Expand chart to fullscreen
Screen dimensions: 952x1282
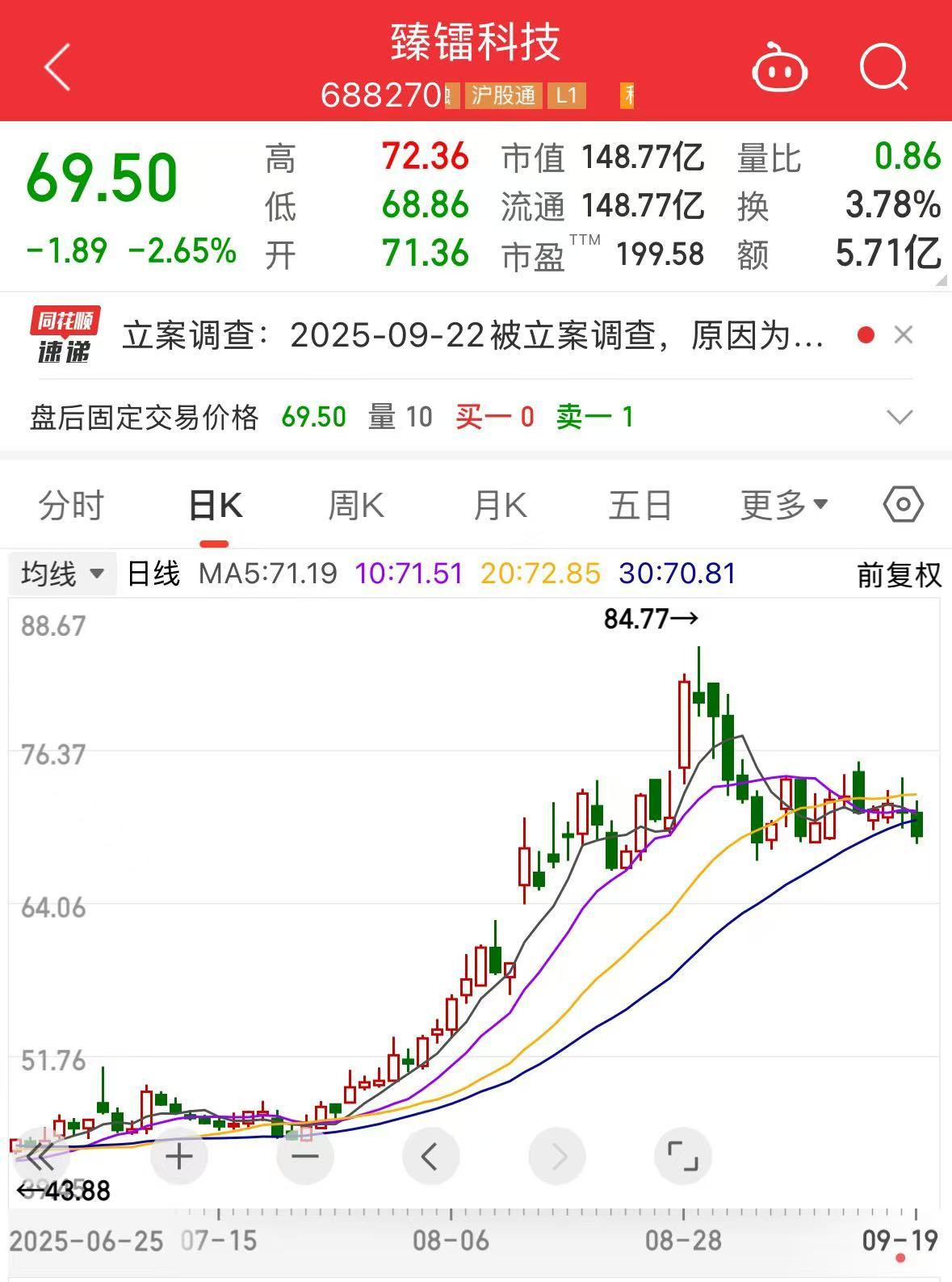coord(682,1157)
